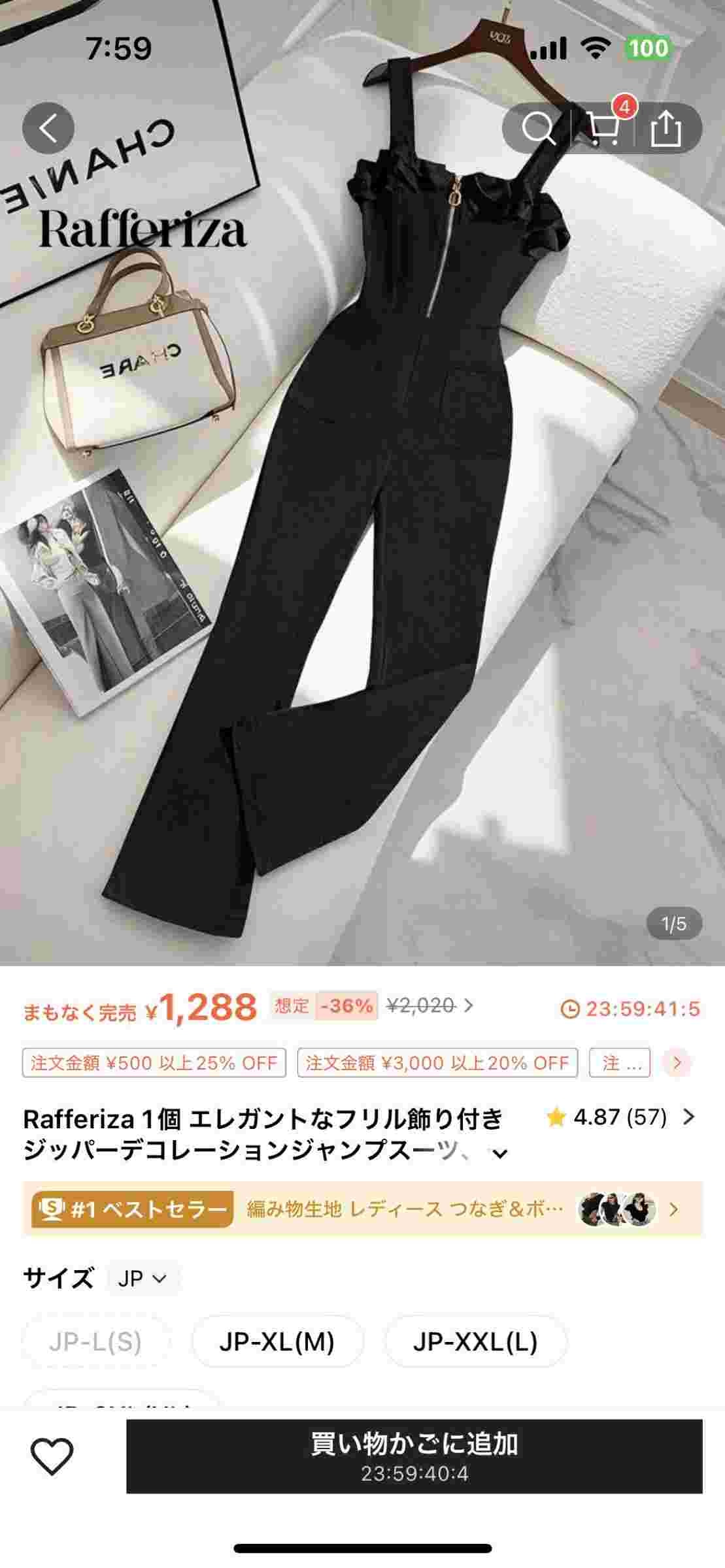Show more coupons with the arrow
The image size is (725, 1568).
coord(677,1063)
